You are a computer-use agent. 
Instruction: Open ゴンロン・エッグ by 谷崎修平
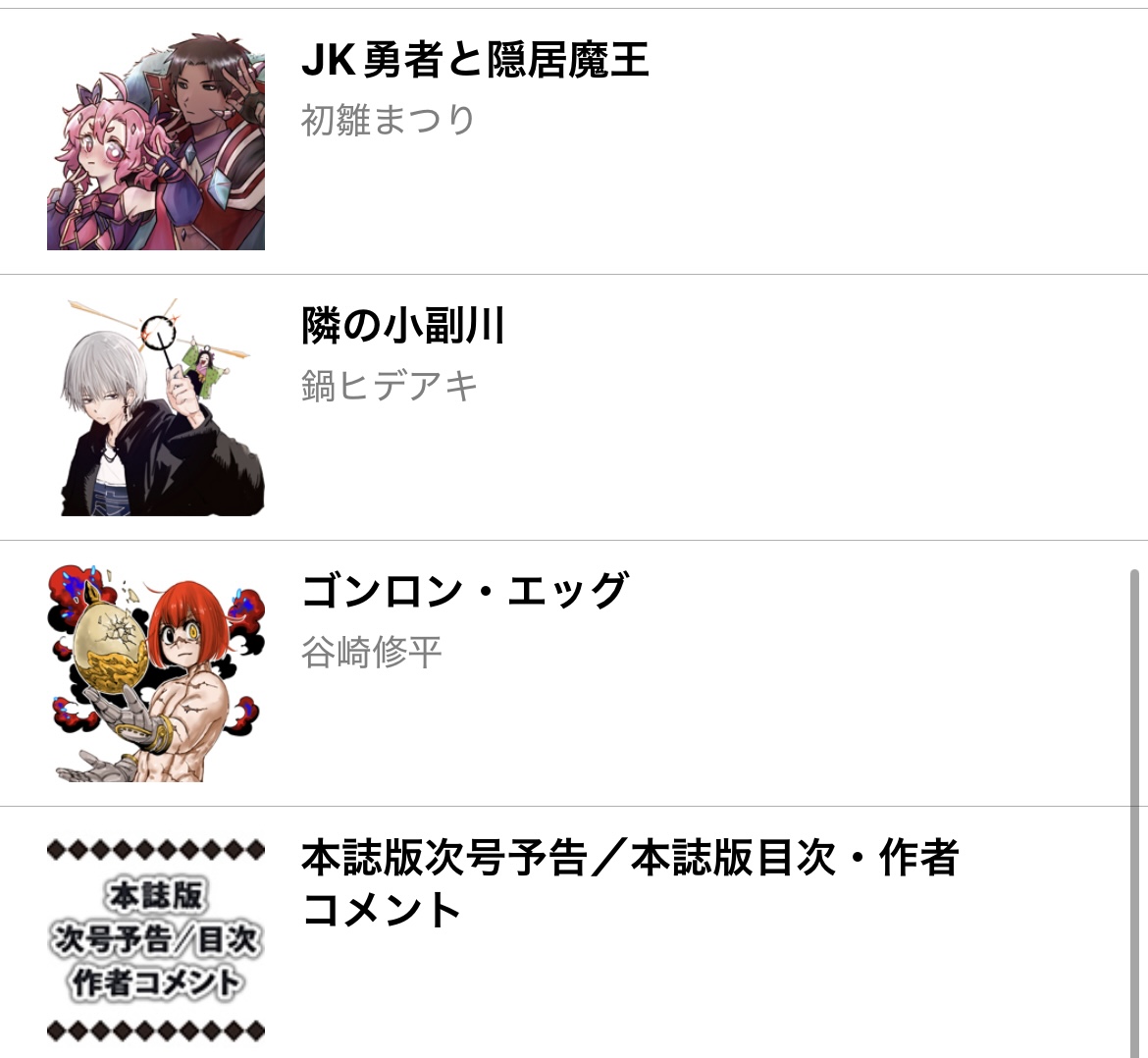pos(464,593)
